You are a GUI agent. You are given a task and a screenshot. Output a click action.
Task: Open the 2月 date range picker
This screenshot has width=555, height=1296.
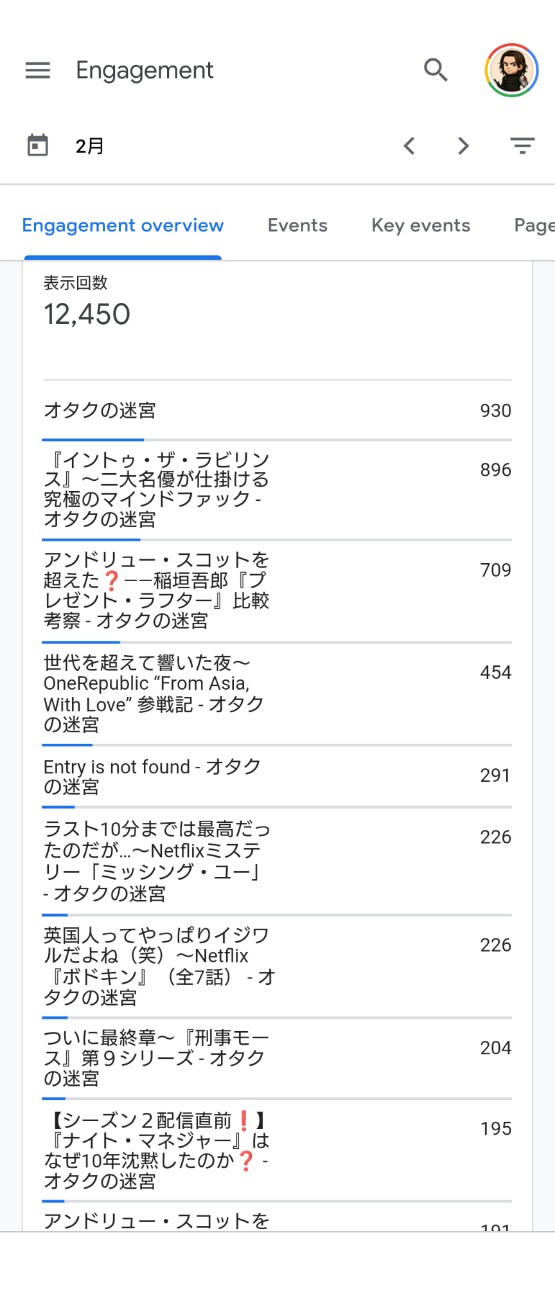coord(64,146)
